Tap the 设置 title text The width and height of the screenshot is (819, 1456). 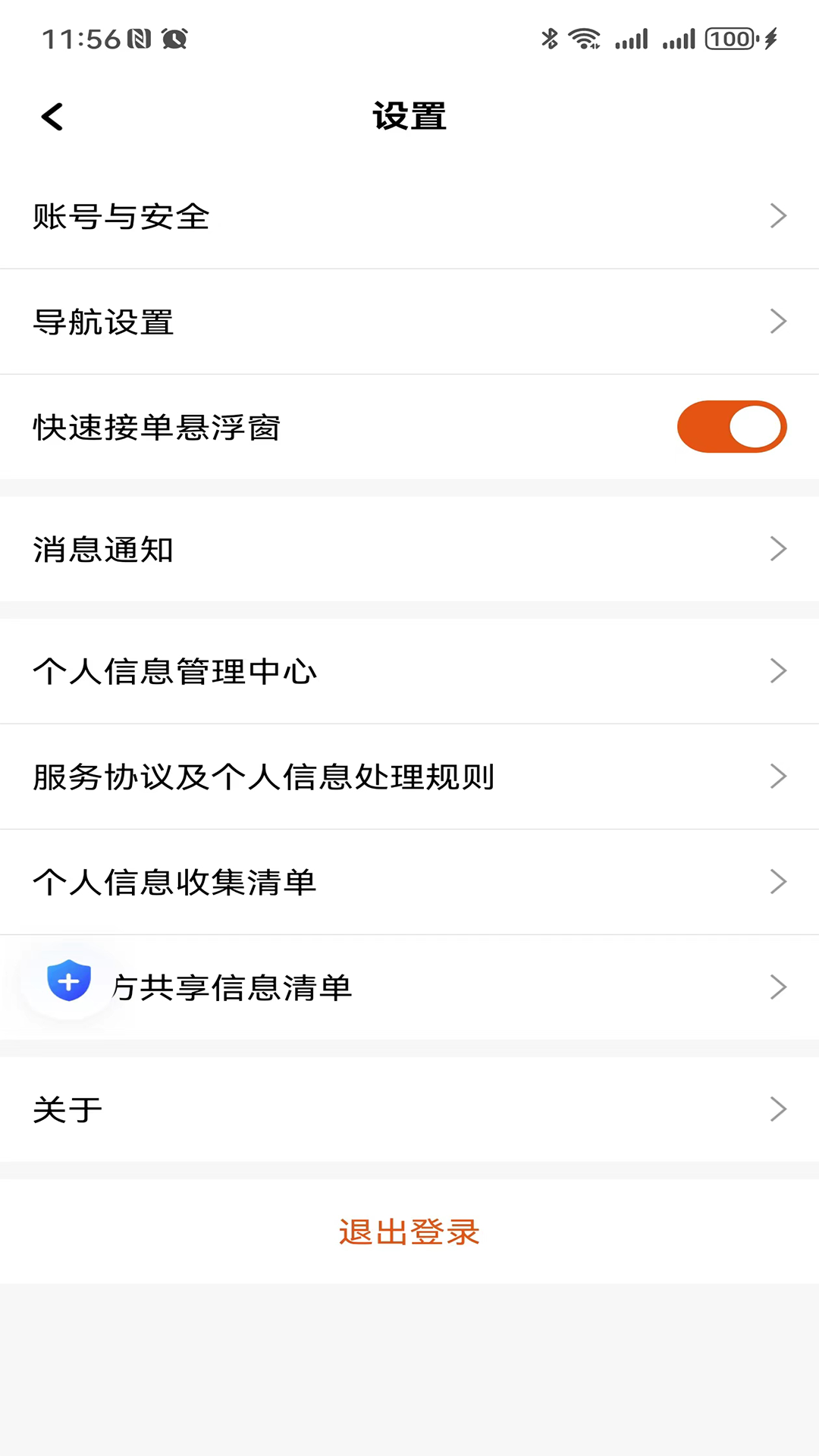pyautogui.click(x=409, y=115)
